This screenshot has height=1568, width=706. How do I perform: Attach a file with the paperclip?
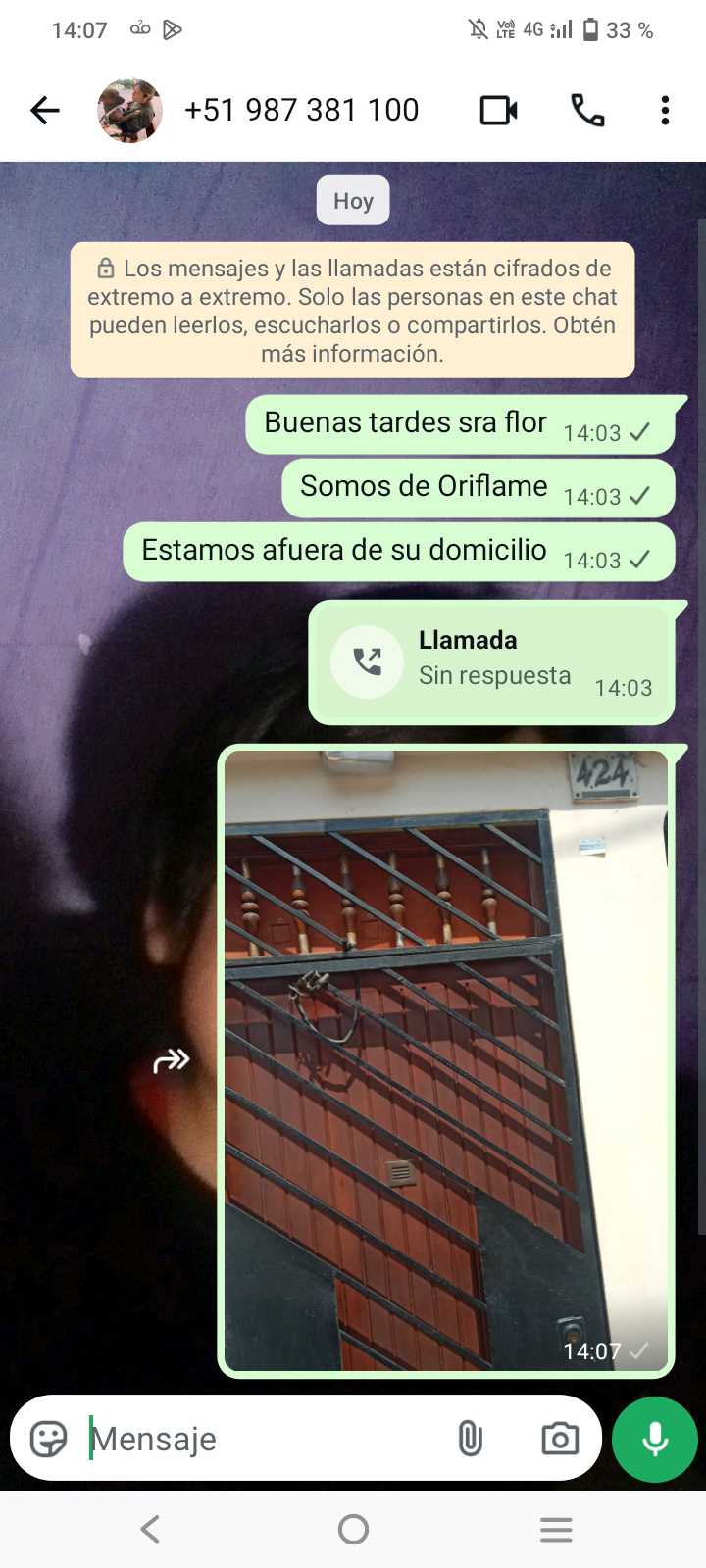pyautogui.click(x=471, y=1439)
